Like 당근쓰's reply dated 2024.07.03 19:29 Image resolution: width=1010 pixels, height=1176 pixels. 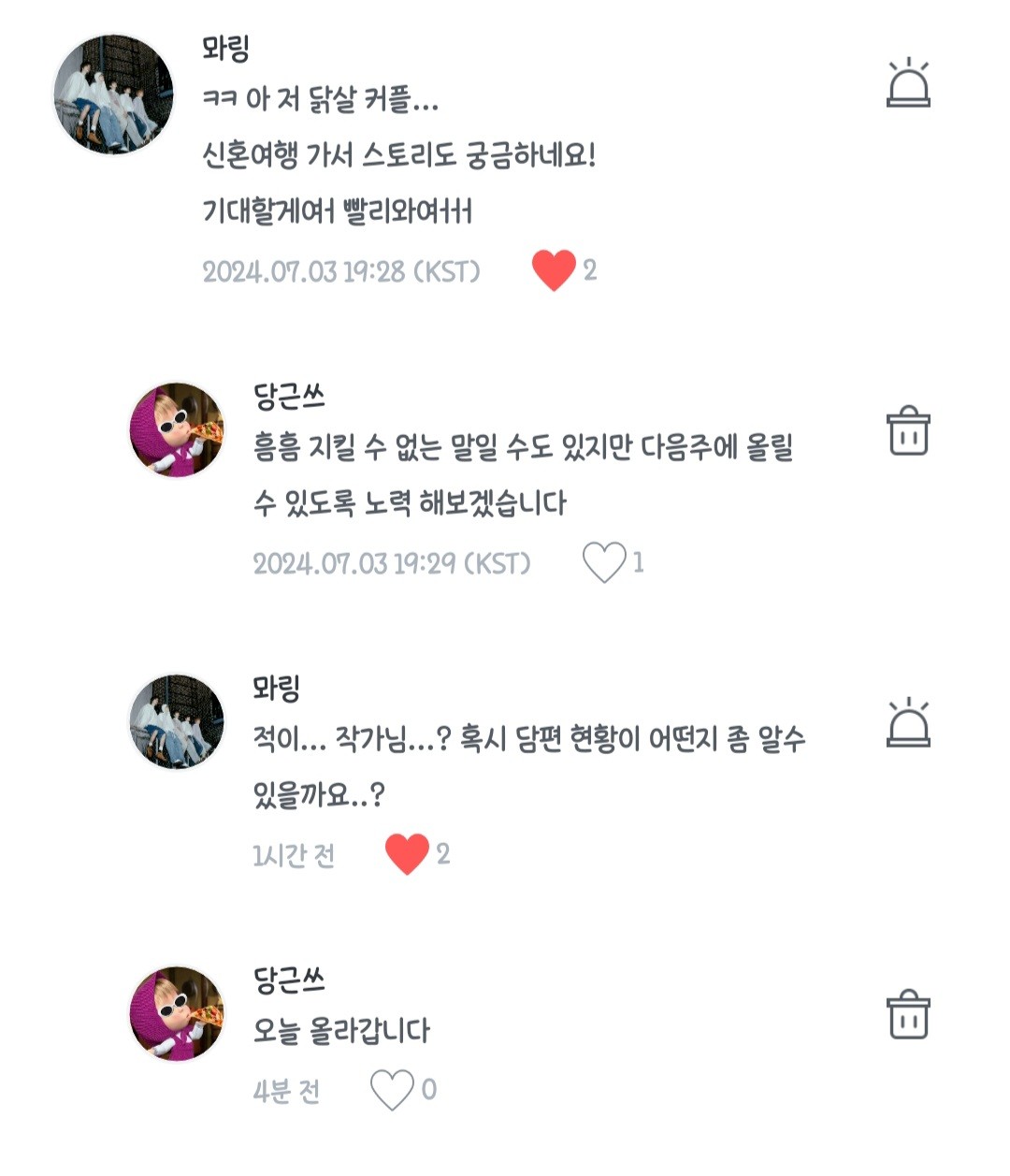(604, 562)
